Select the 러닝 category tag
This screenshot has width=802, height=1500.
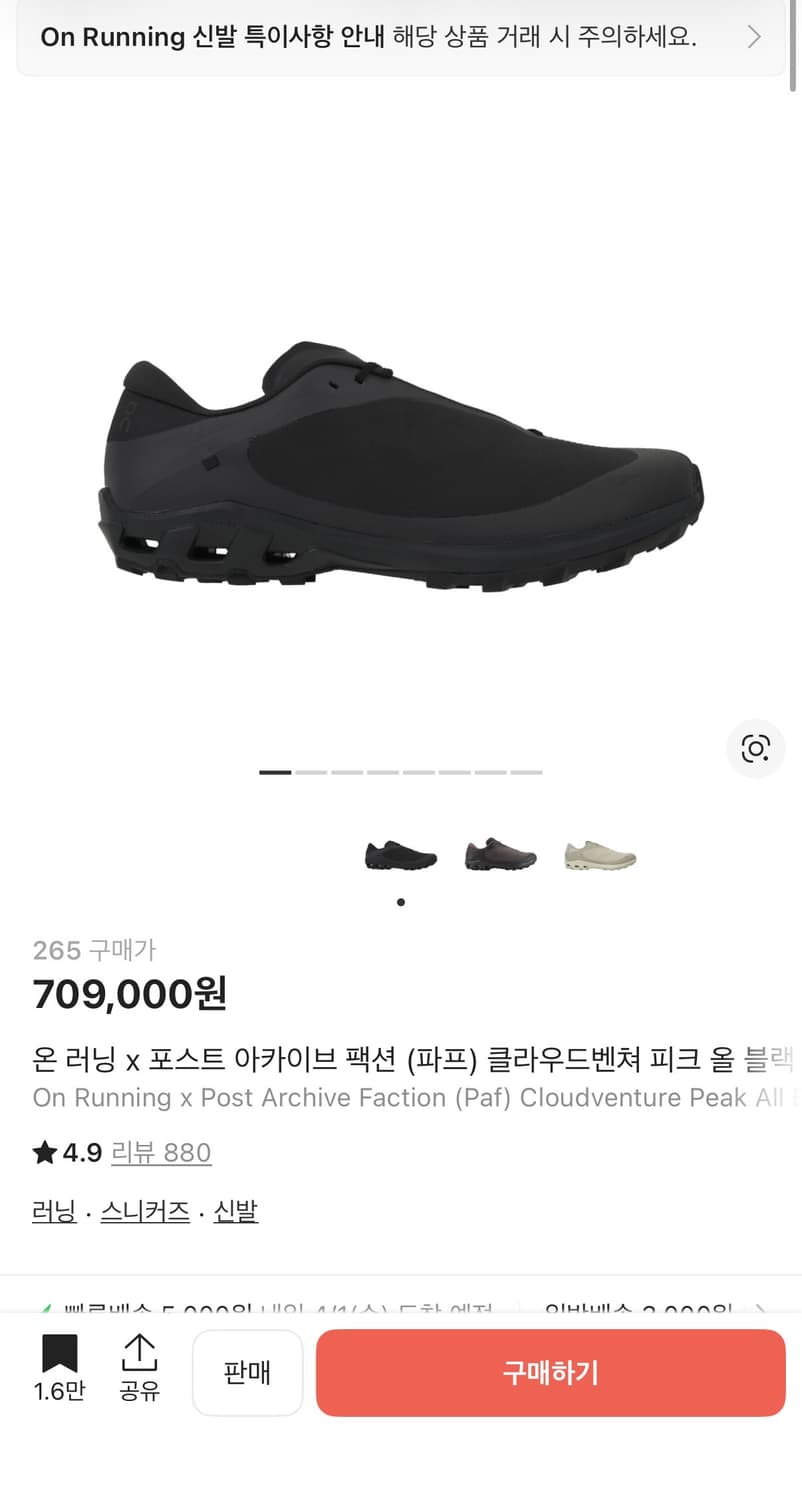(52, 1210)
